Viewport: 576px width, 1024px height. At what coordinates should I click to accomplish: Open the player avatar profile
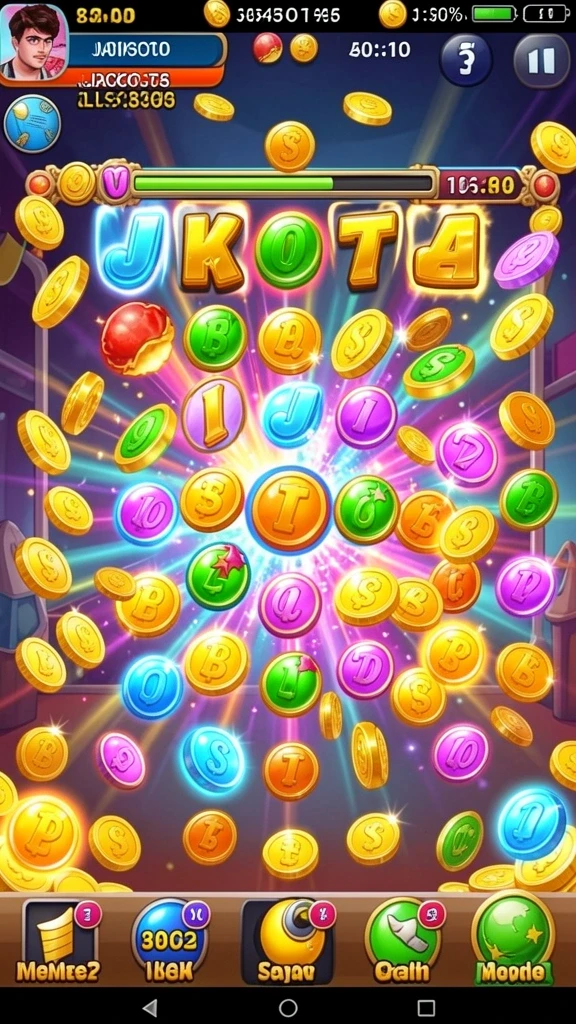tap(33, 42)
